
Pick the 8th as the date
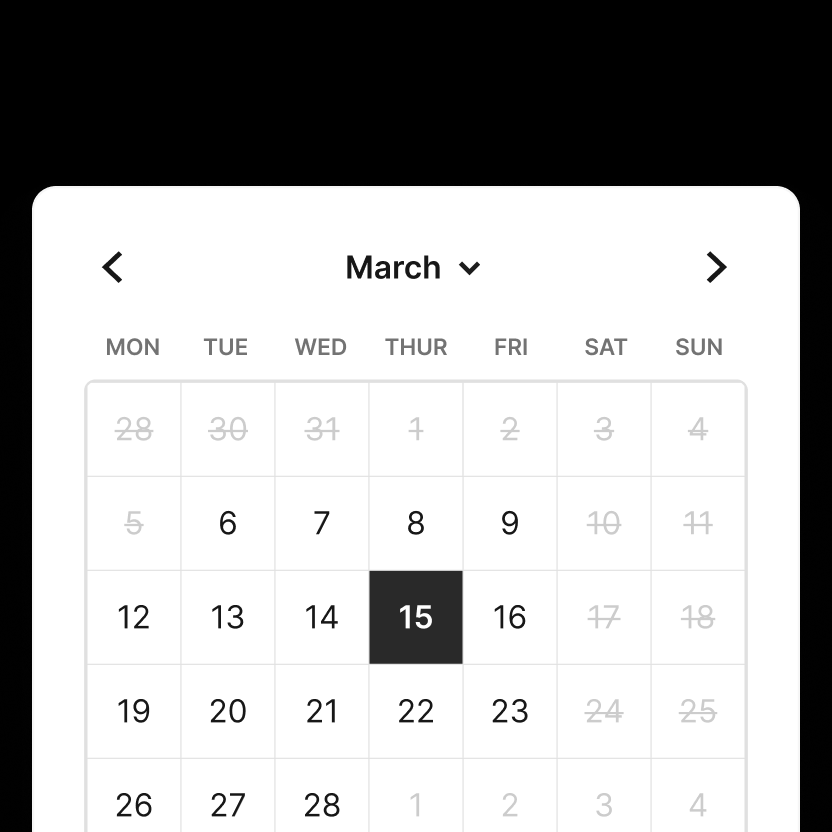click(415, 523)
